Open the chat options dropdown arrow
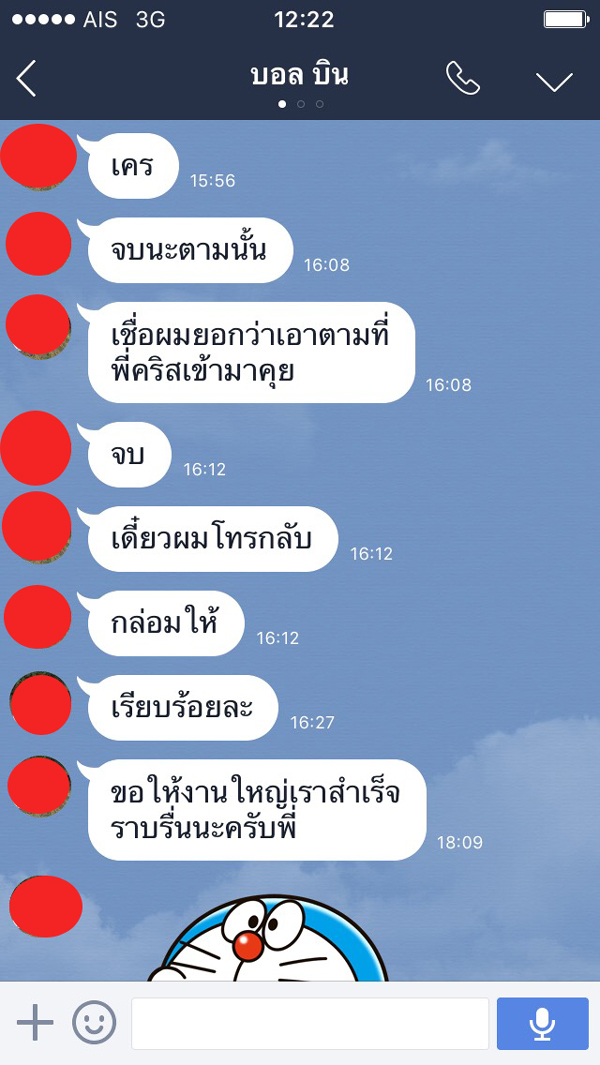 [x=554, y=81]
